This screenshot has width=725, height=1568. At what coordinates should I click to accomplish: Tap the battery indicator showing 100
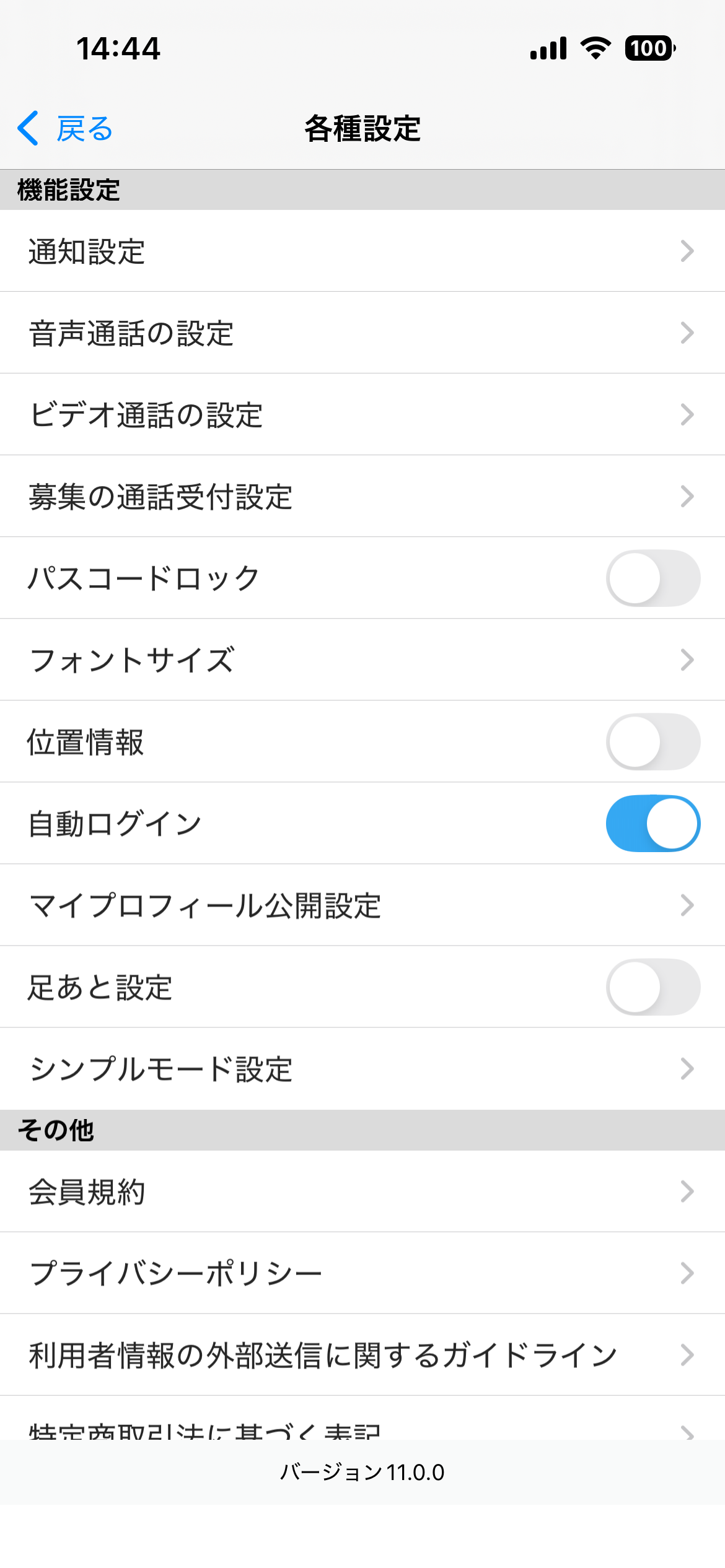point(649,48)
